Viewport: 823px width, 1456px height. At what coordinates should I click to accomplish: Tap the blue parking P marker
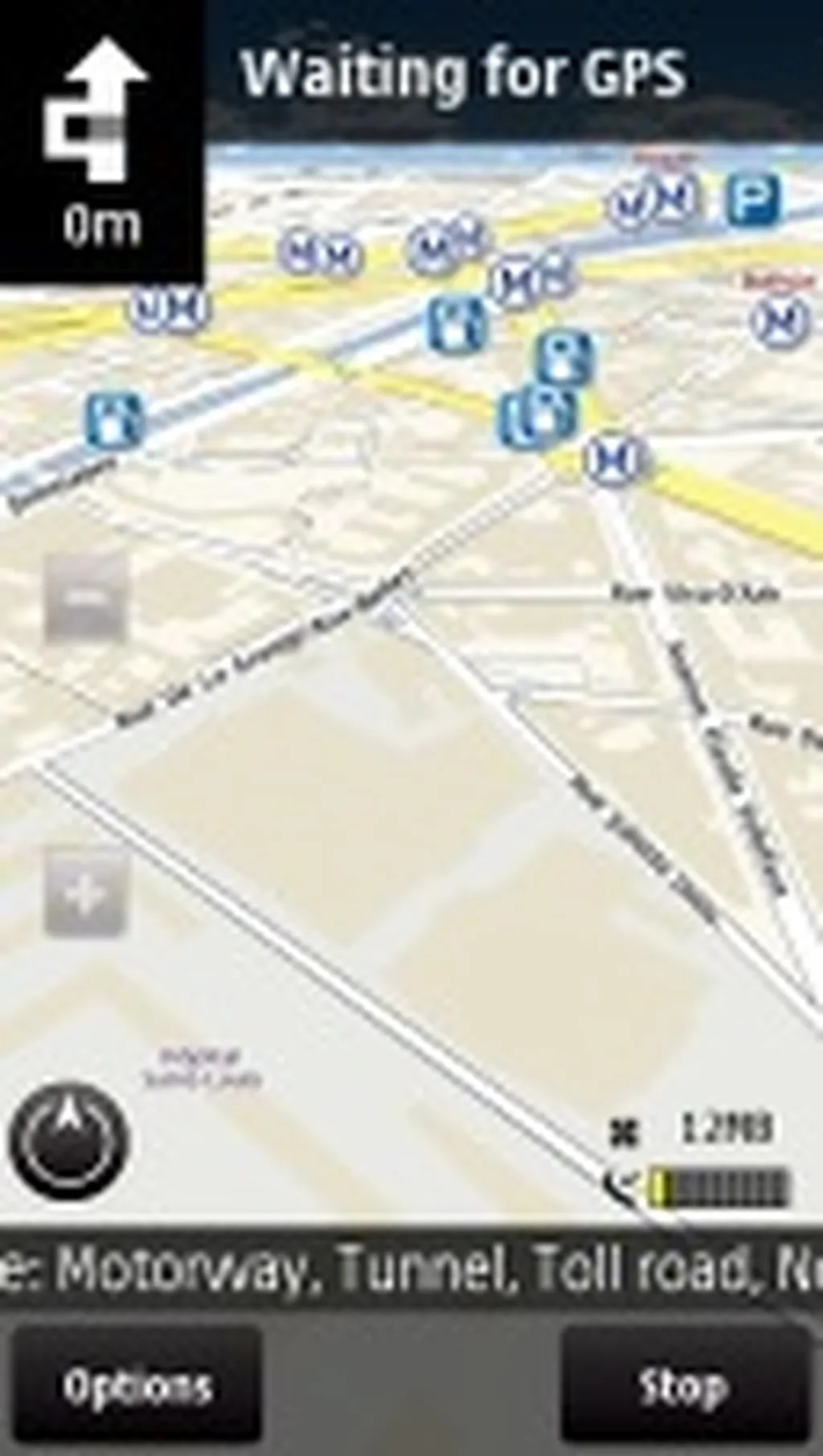tap(753, 198)
